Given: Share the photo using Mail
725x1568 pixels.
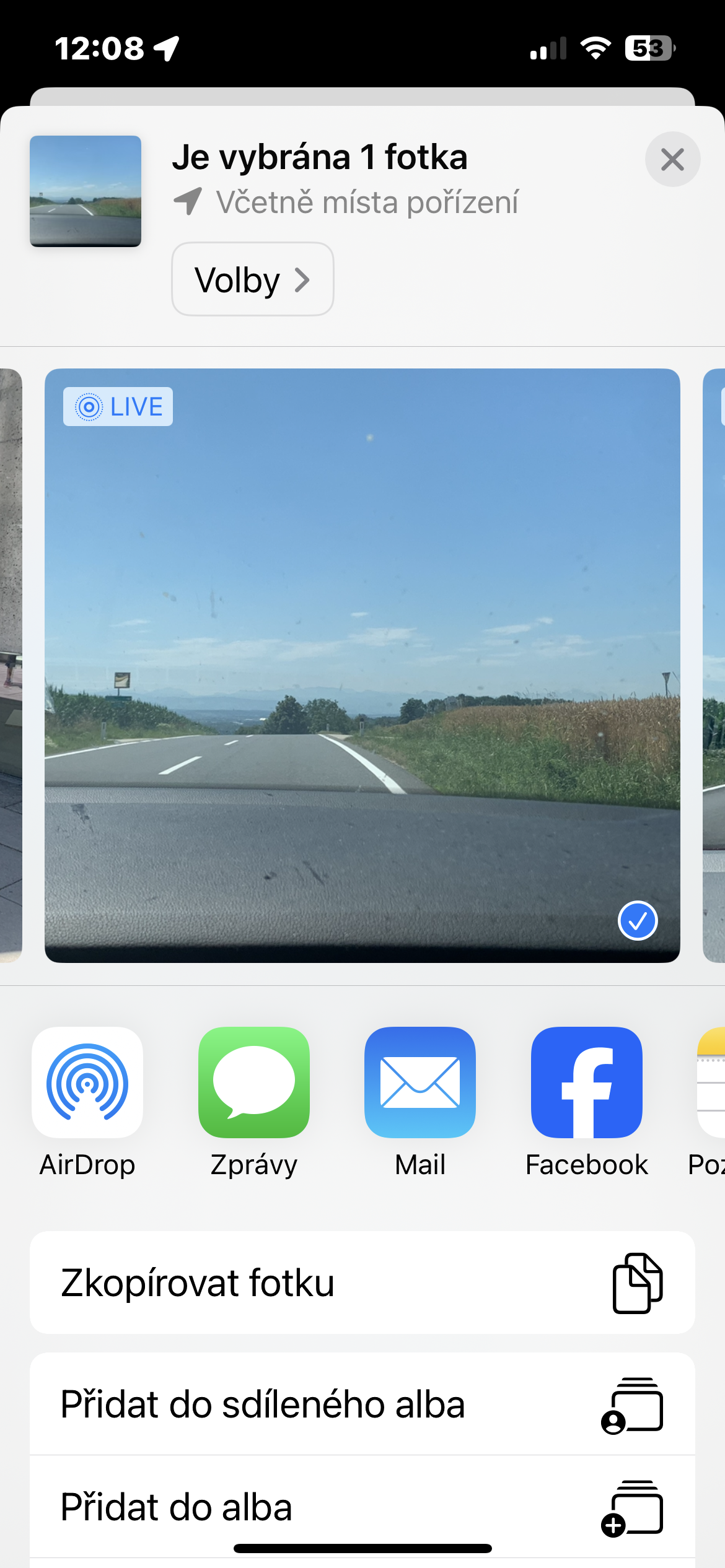Looking at the screenshot, I should tap(420, 1082).
